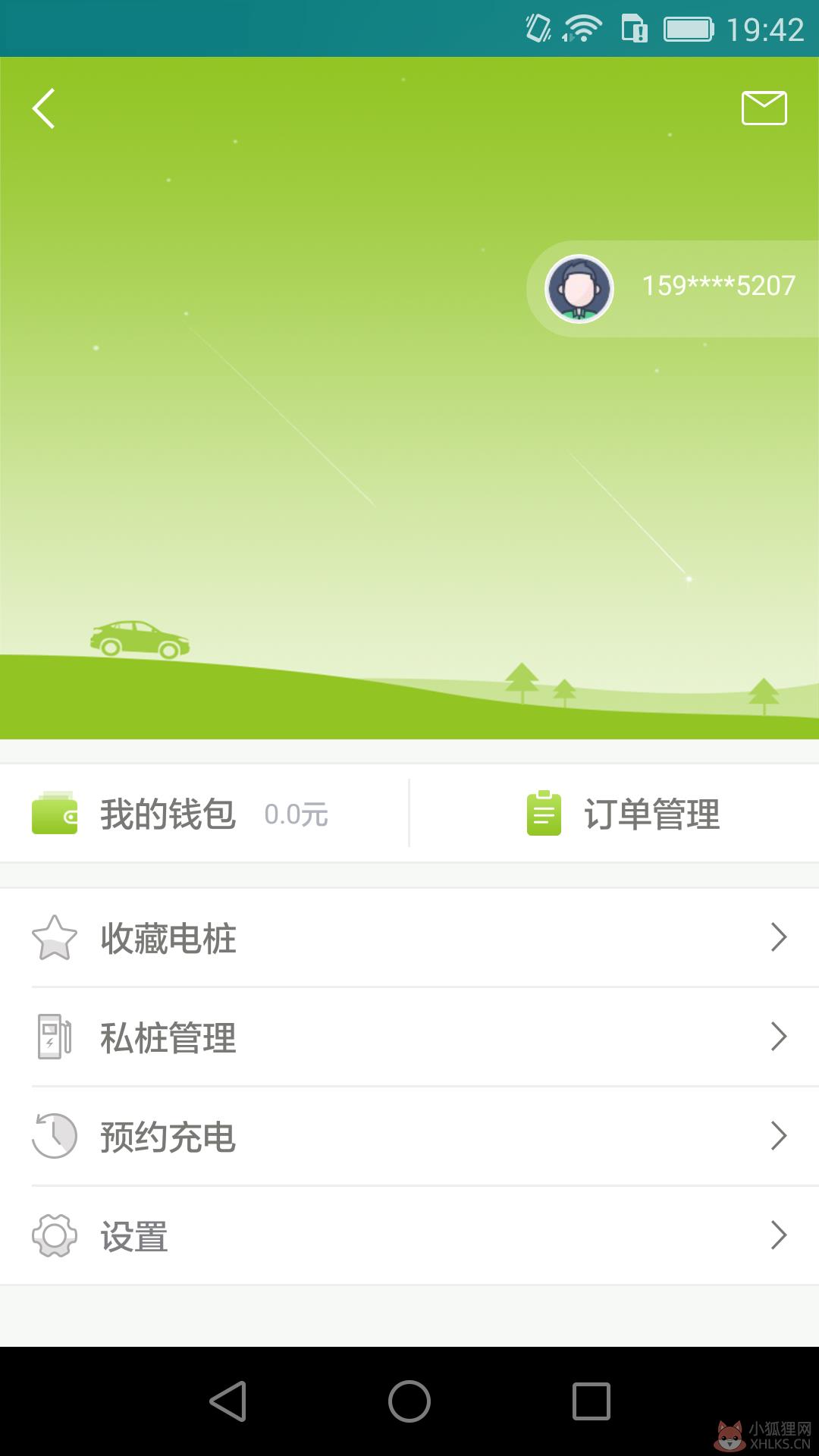This screenshot has width=819, height=1456.
Task: Open 设置 settings
Action: click(409, 1235)
